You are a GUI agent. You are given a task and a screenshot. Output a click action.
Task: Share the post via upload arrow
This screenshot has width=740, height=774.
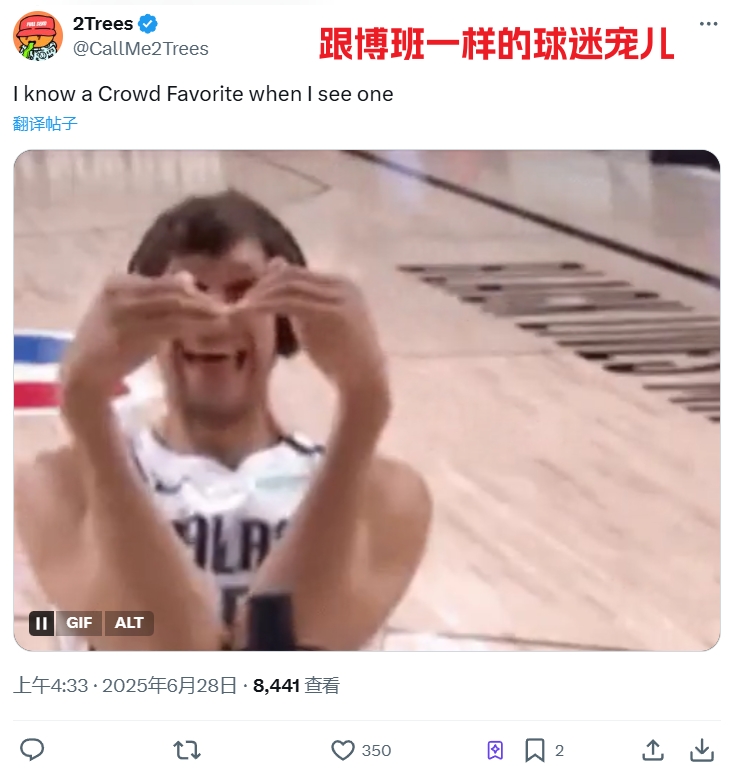coord(652,749)
